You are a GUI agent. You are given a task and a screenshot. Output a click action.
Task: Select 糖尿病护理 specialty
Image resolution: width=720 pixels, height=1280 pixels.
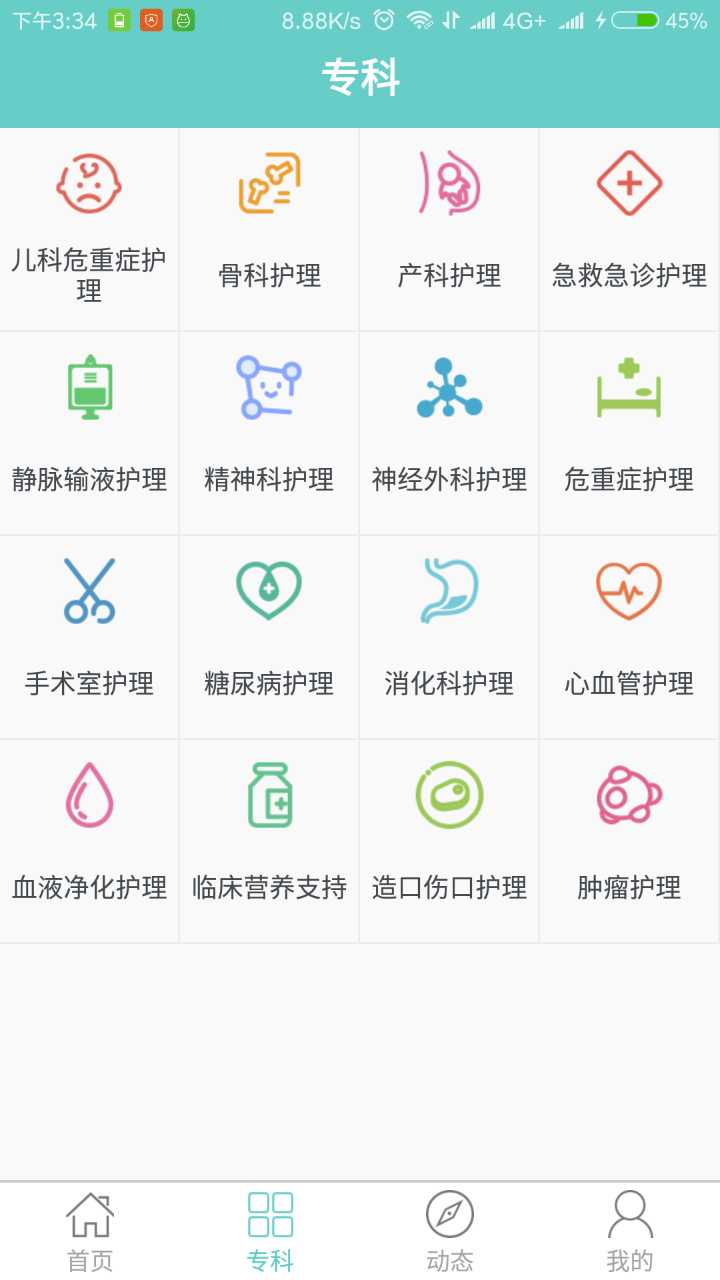click(x=269, y=637)
